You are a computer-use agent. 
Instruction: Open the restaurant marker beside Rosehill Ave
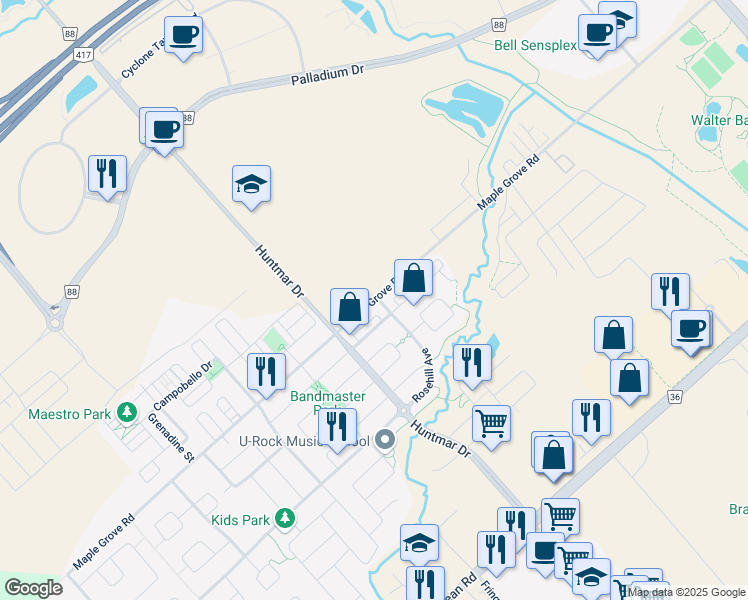pyautogui.click(x=472, y=362)
